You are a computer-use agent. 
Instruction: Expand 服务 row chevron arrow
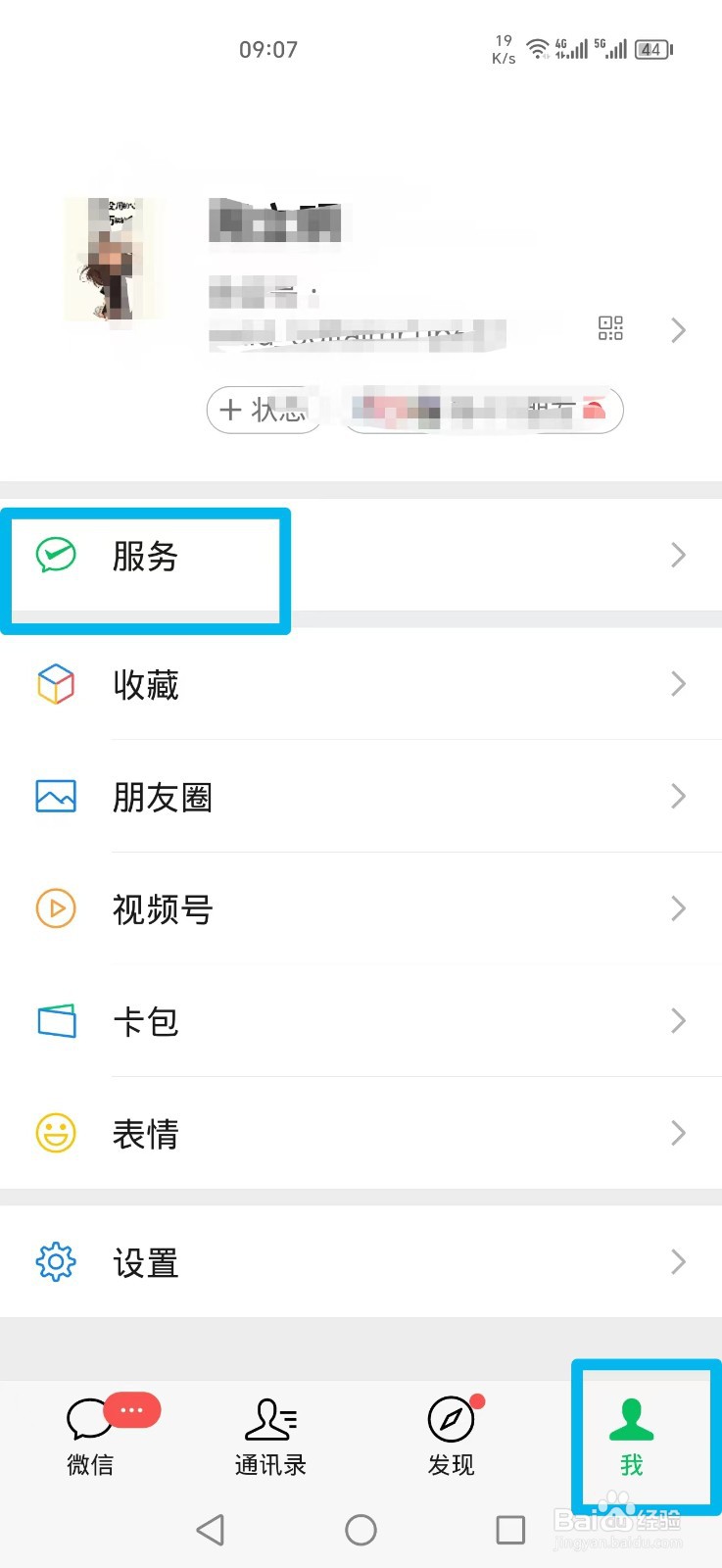(x=678, y=556)
